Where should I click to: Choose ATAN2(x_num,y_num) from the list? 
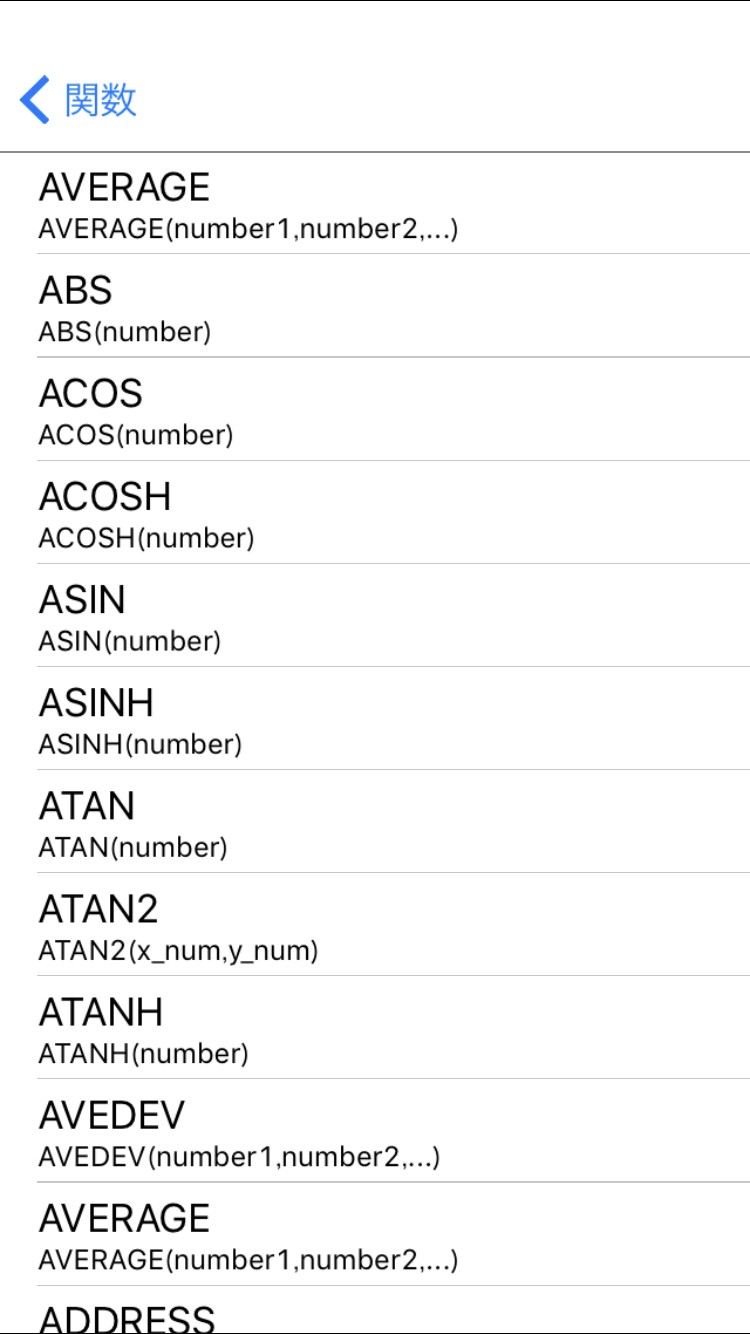[x=375, y=924]
